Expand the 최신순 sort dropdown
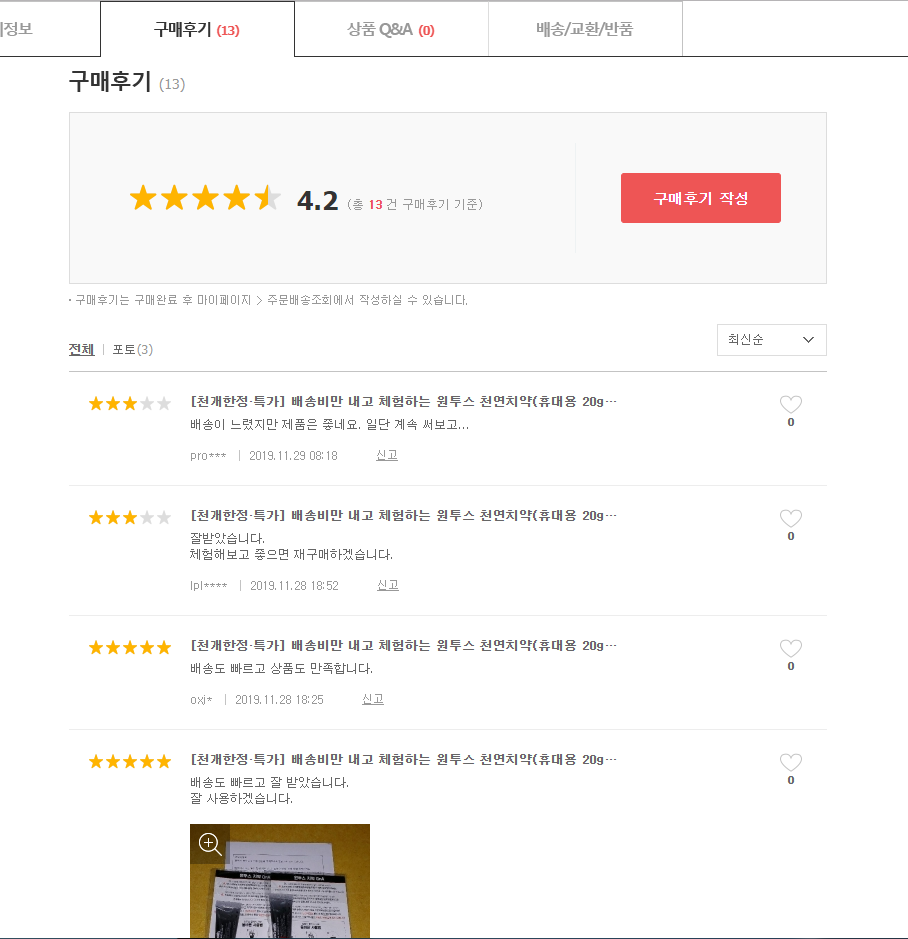The height and width of the screenshot is (939, 908). pos(771,340)
